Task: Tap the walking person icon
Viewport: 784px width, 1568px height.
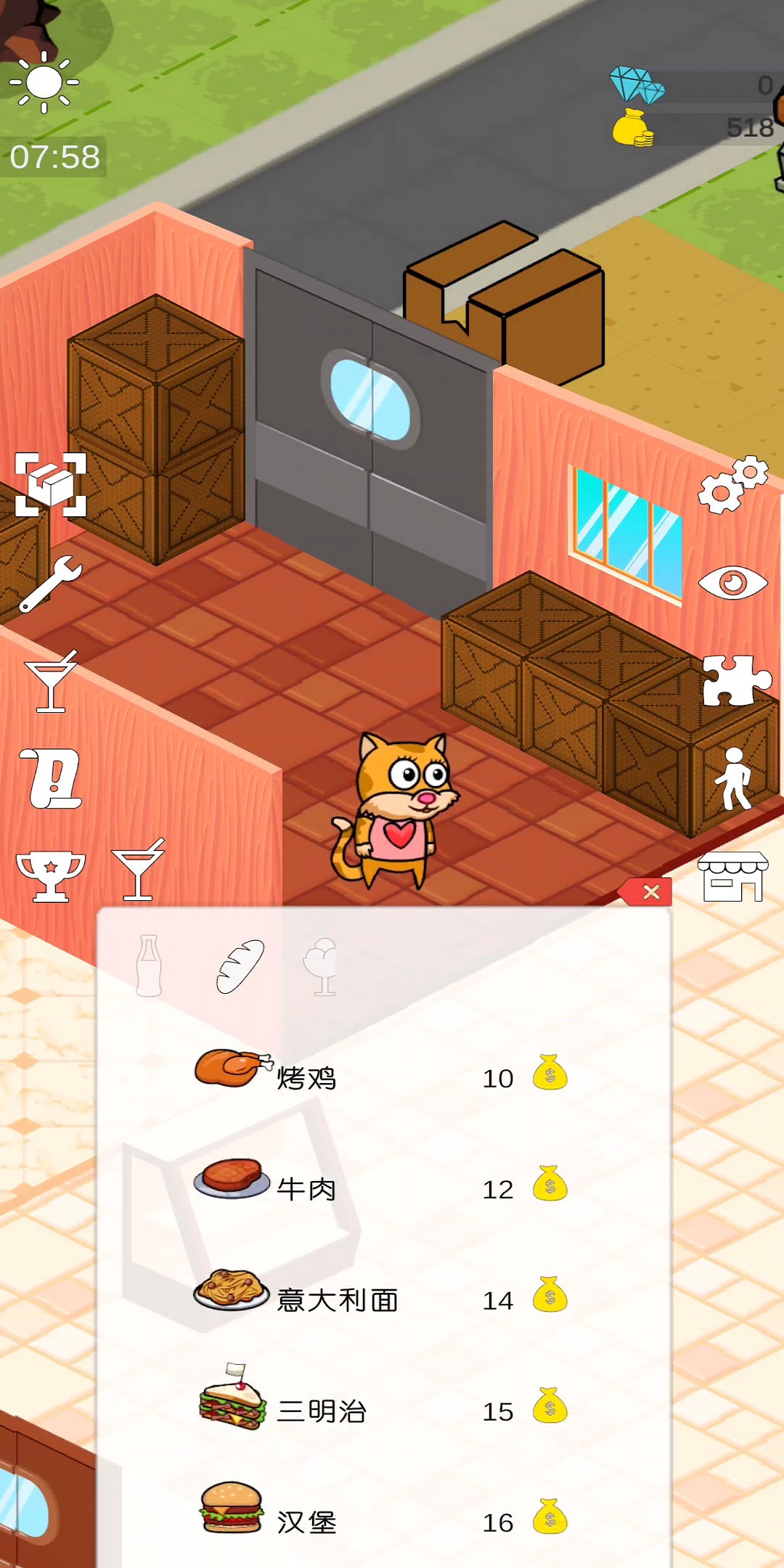Action: (733, 778)
